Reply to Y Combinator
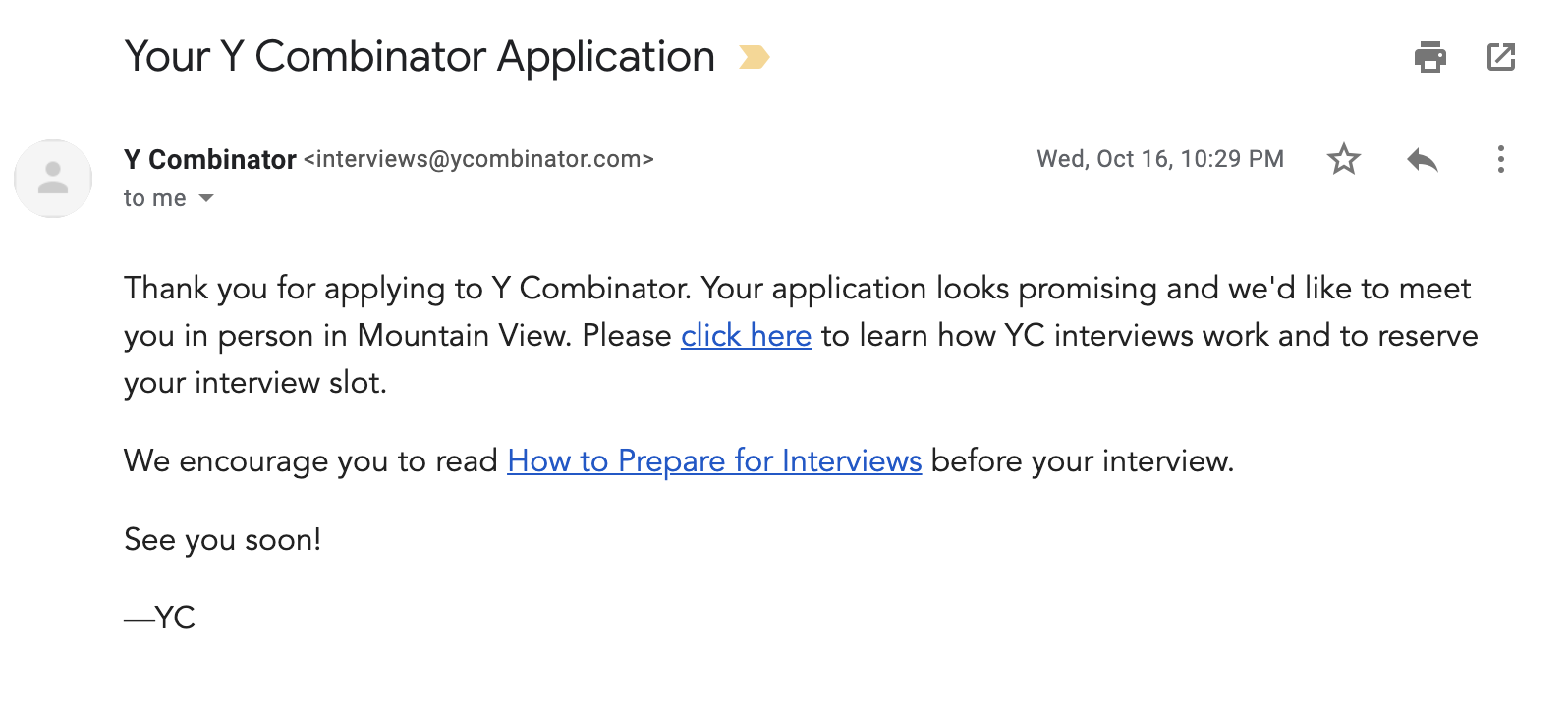The height and width of the screenshot is (701, 1568). 1422,159
